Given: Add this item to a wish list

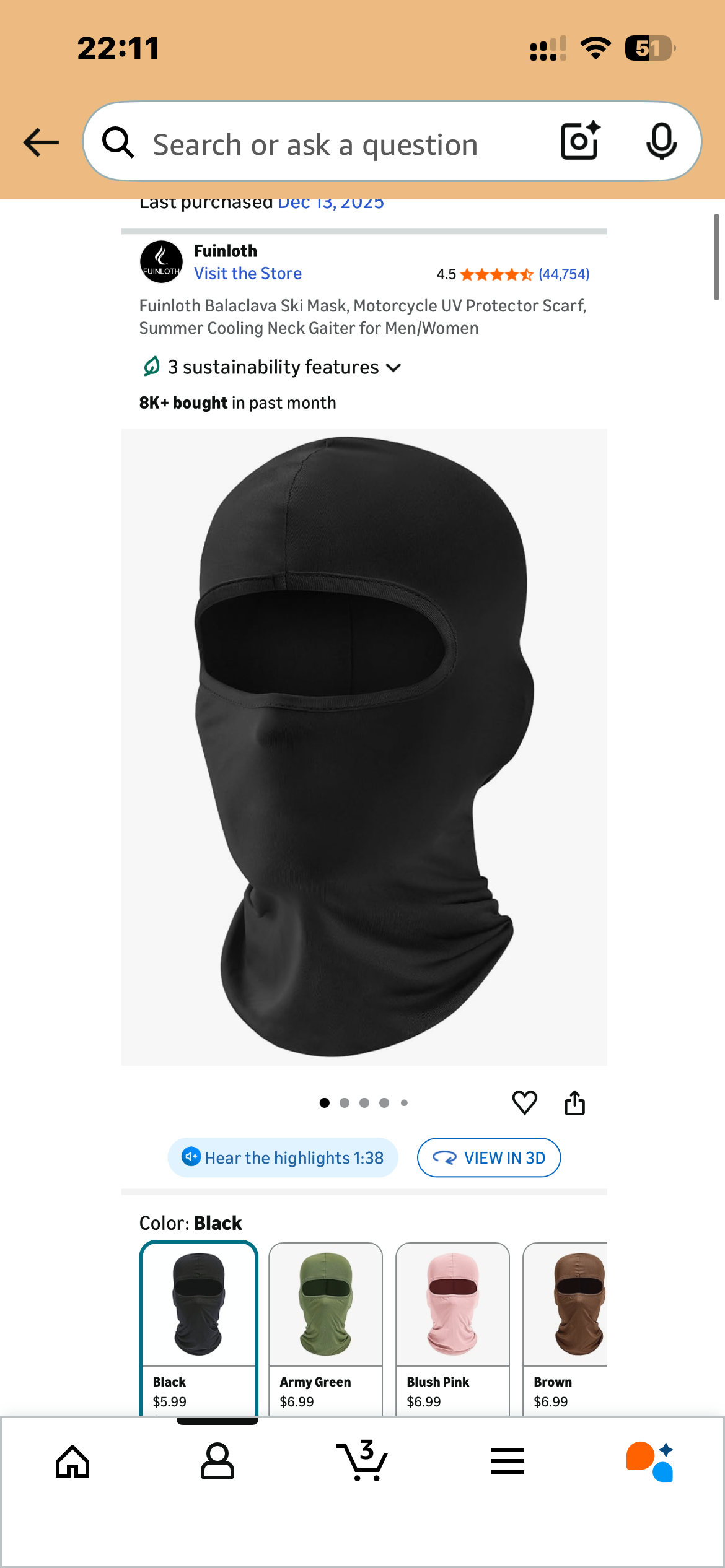Looking at the screenshot, I should pos(524,1103).
